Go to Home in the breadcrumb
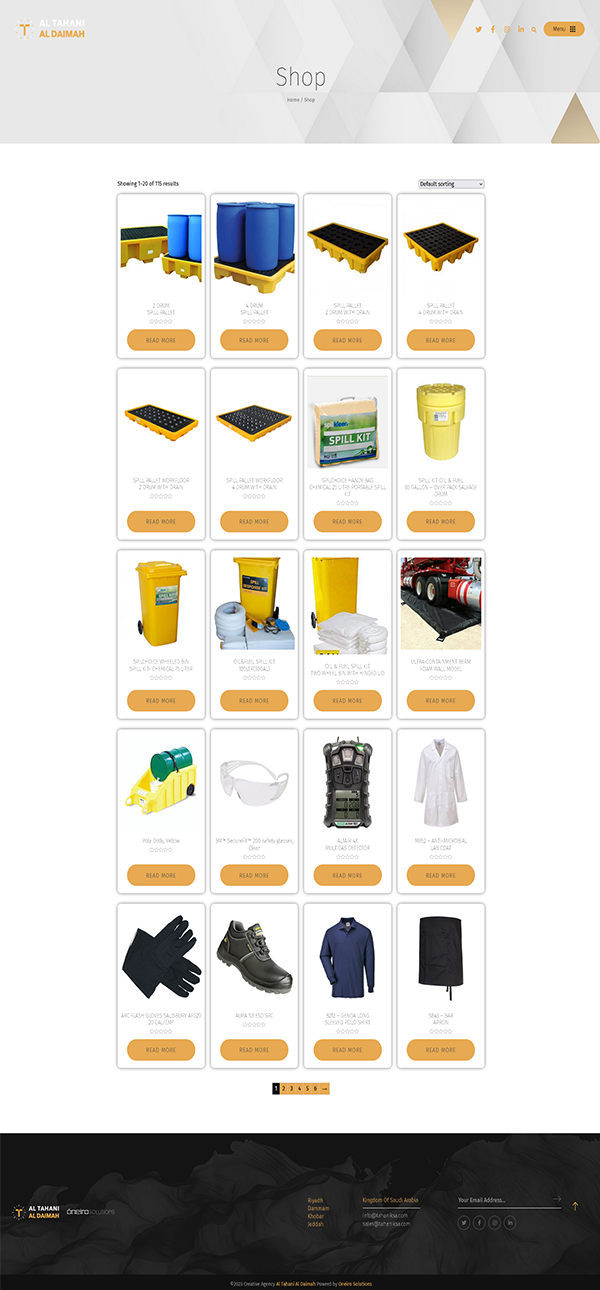Viewport: 600px width, 1290px height. pyautogui.click(x=293, y=100)
